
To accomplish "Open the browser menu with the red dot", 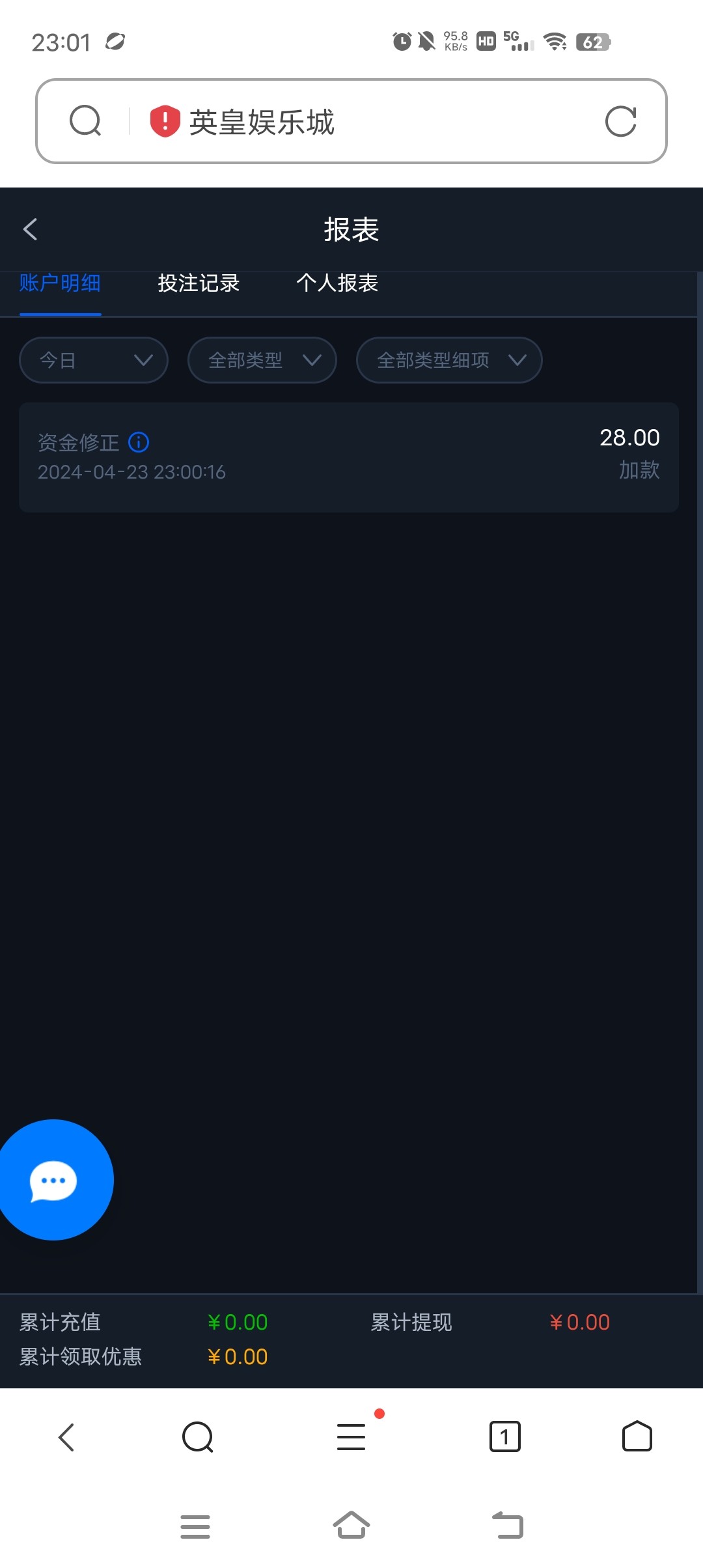I will (x=351, y=1436).
